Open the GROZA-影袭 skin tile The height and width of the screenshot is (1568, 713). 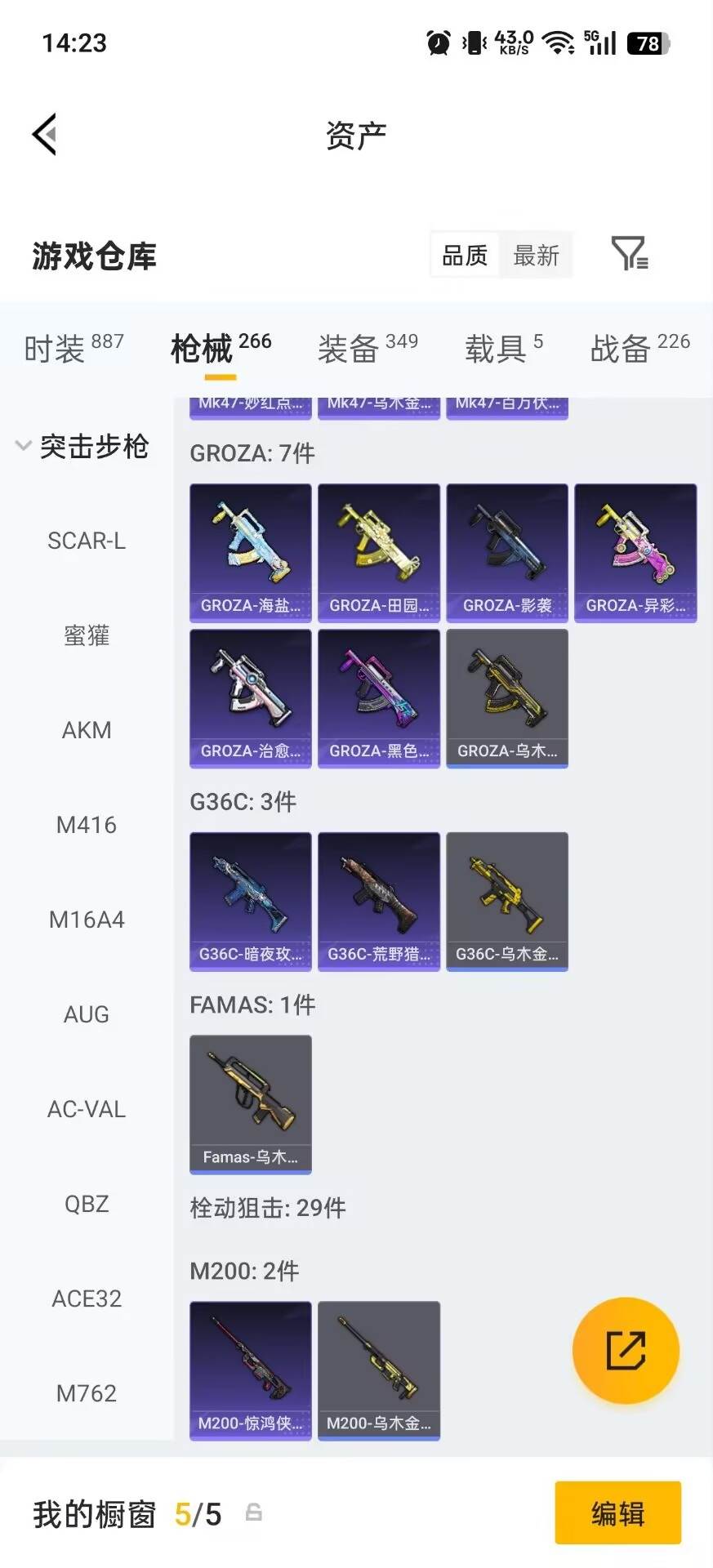click(x=507, y=553)
